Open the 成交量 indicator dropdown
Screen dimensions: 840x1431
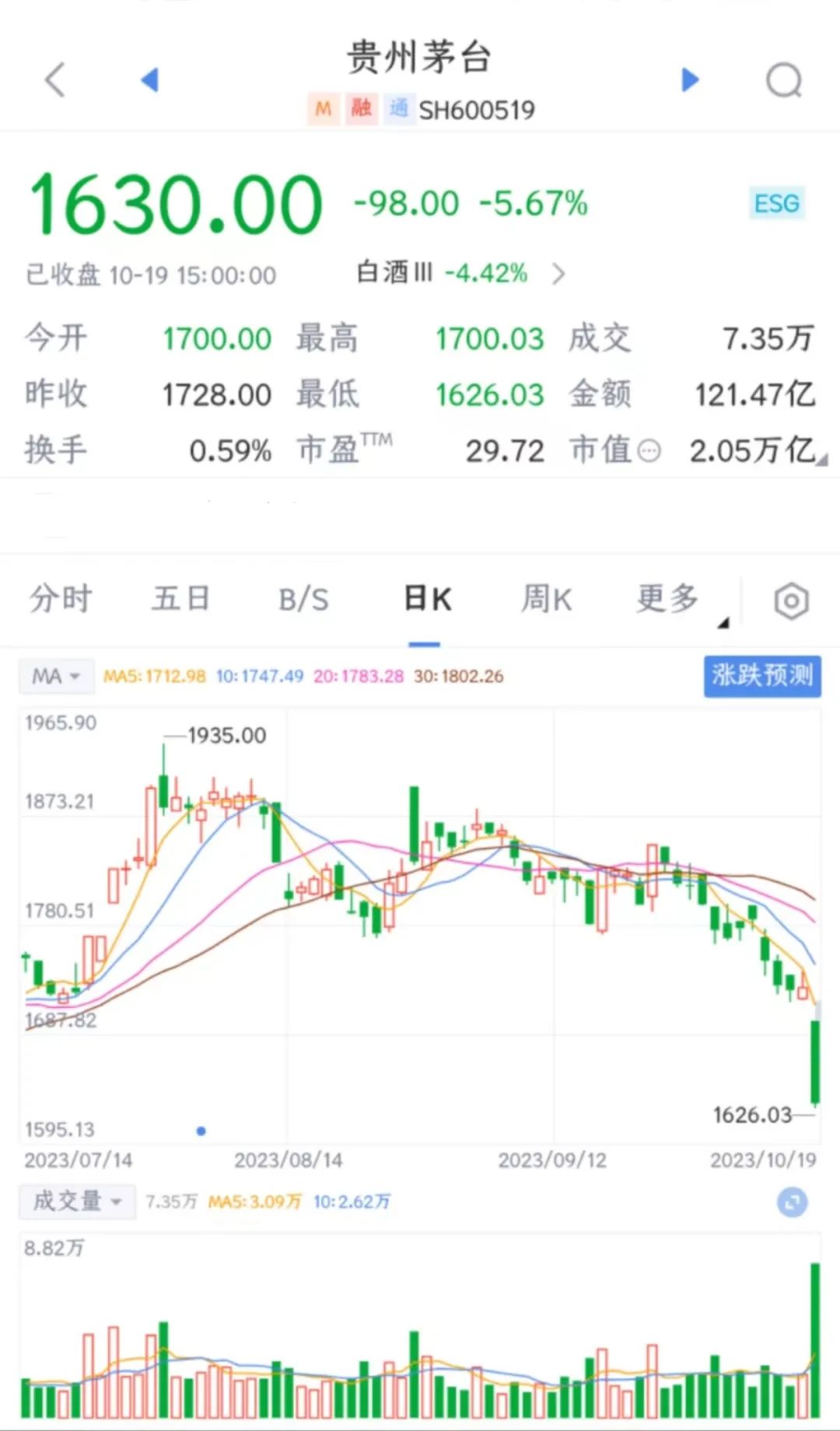[x=77, y=1202]
